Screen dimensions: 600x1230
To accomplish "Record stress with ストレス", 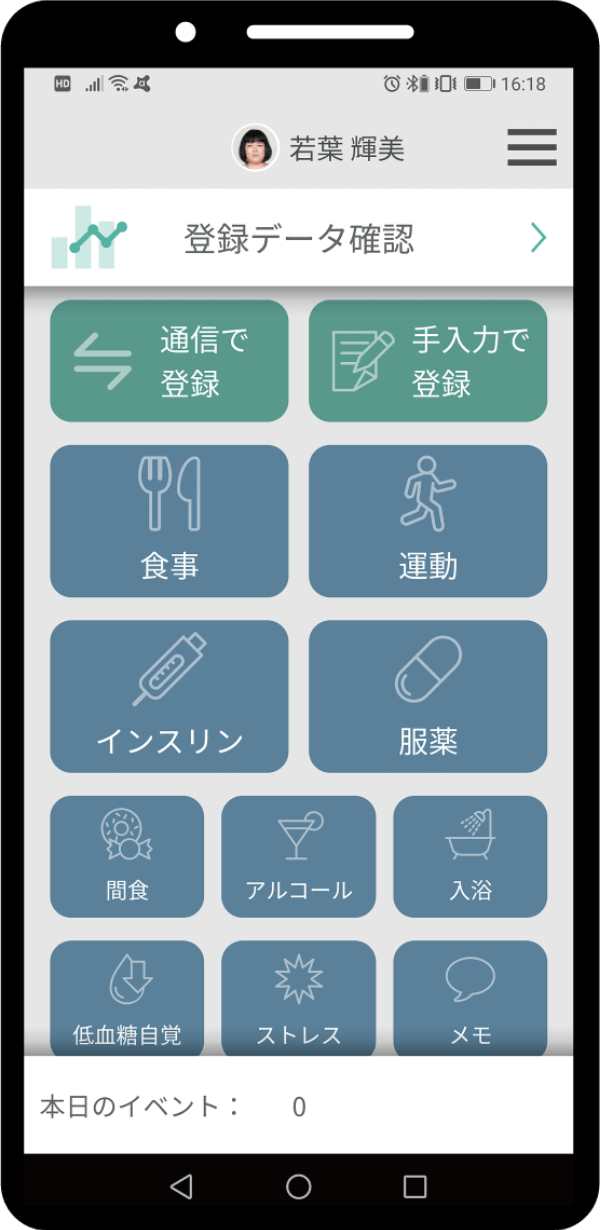I will point(299,999).
